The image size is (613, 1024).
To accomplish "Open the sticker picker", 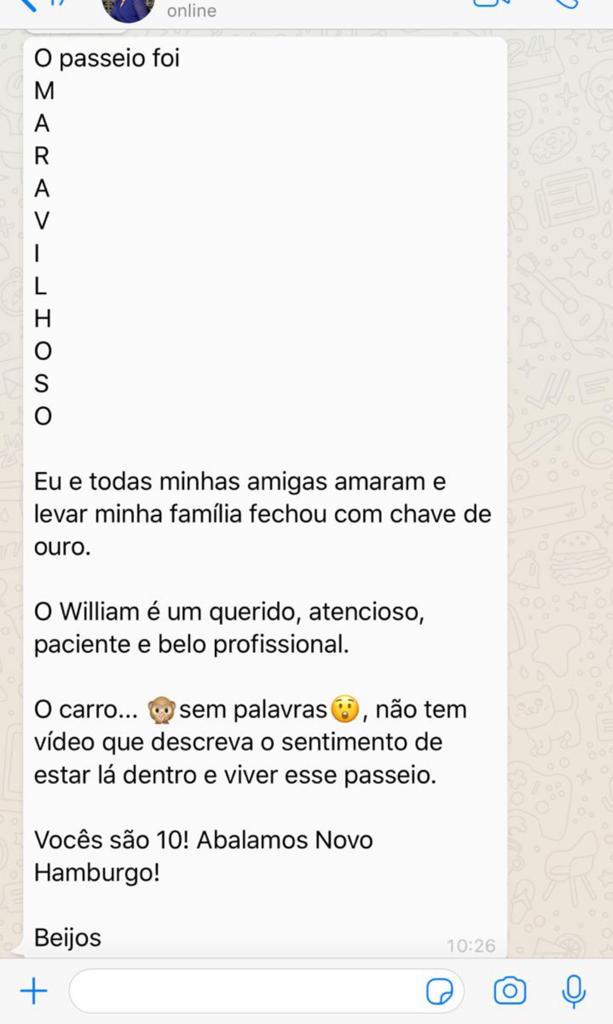I will click(439, 992).
